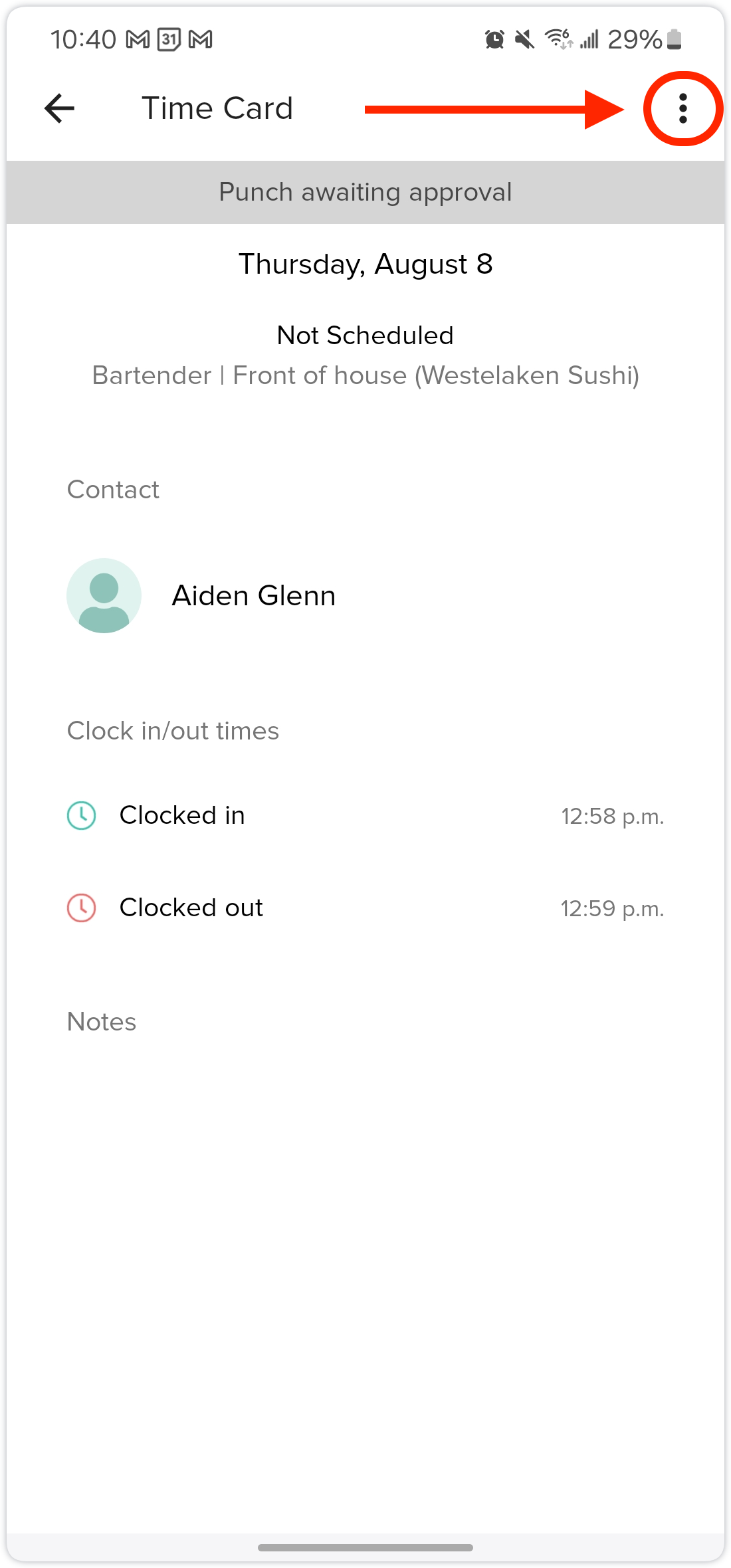Tap the calendar notification icon
Viewport: 731px width, 1568px height.
(x=170, y=39)
